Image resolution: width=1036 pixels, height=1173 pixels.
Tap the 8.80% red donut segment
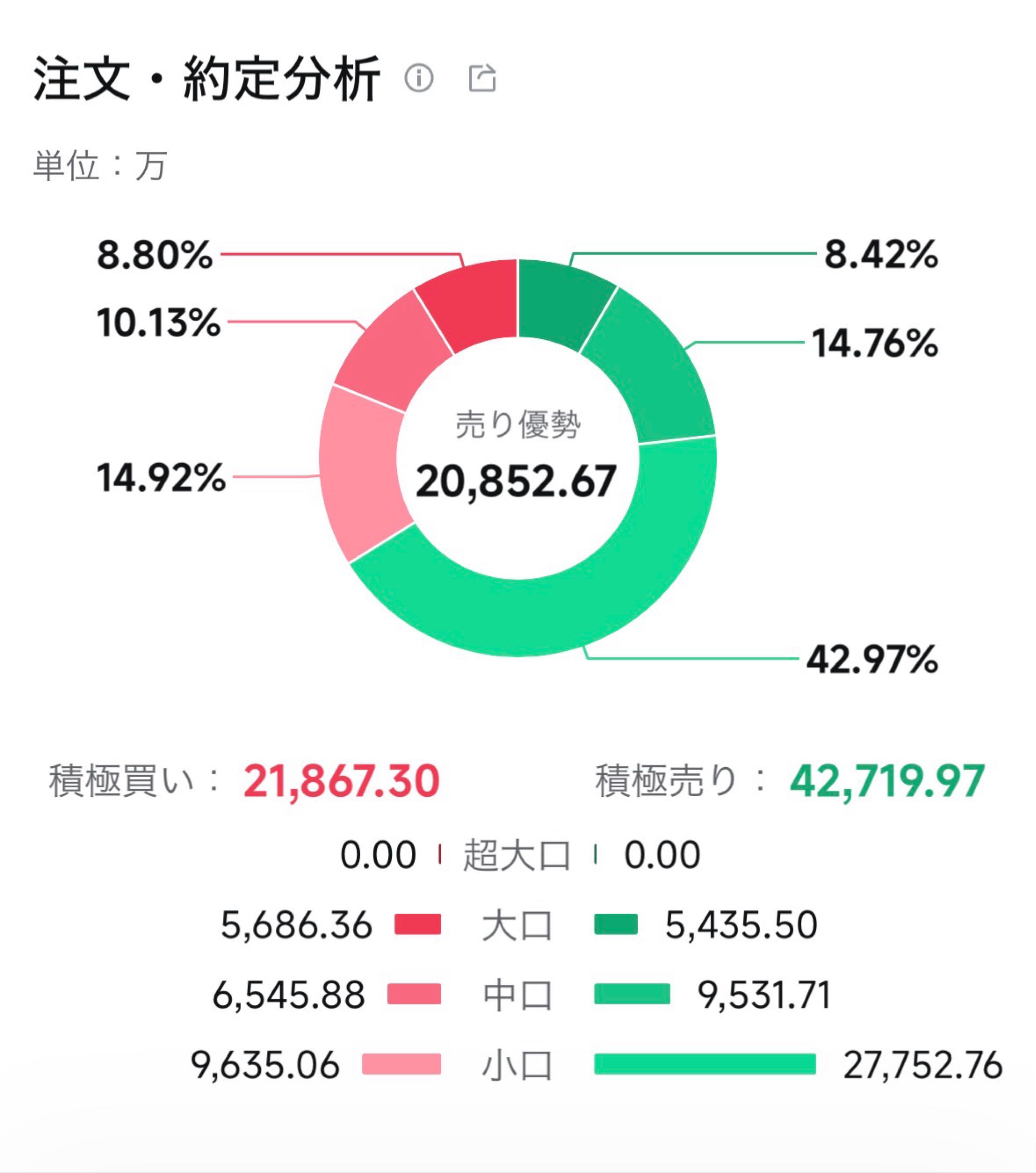click(476, 298)
